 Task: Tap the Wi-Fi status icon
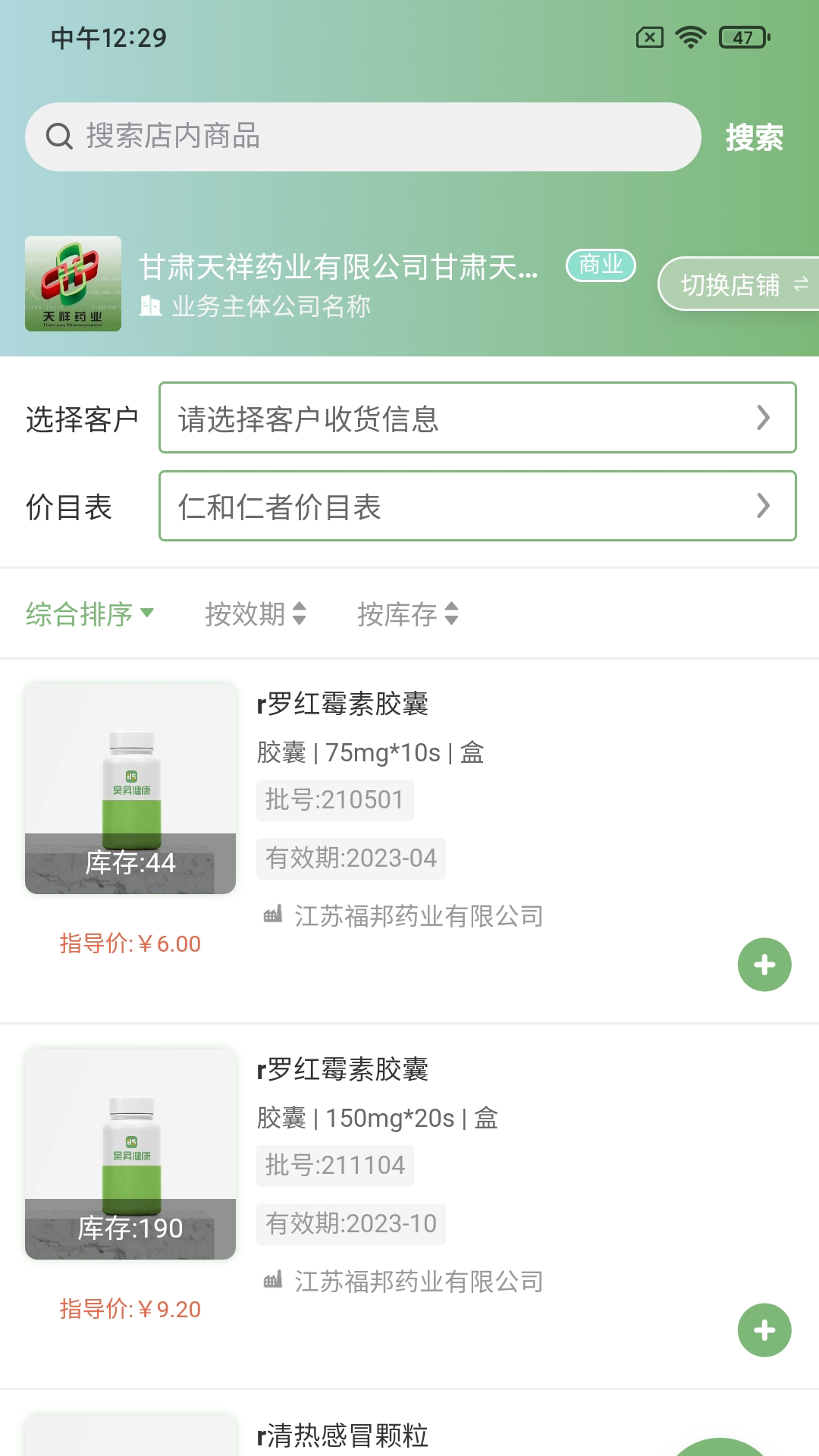pyautogui.click(x=689, y=36)
